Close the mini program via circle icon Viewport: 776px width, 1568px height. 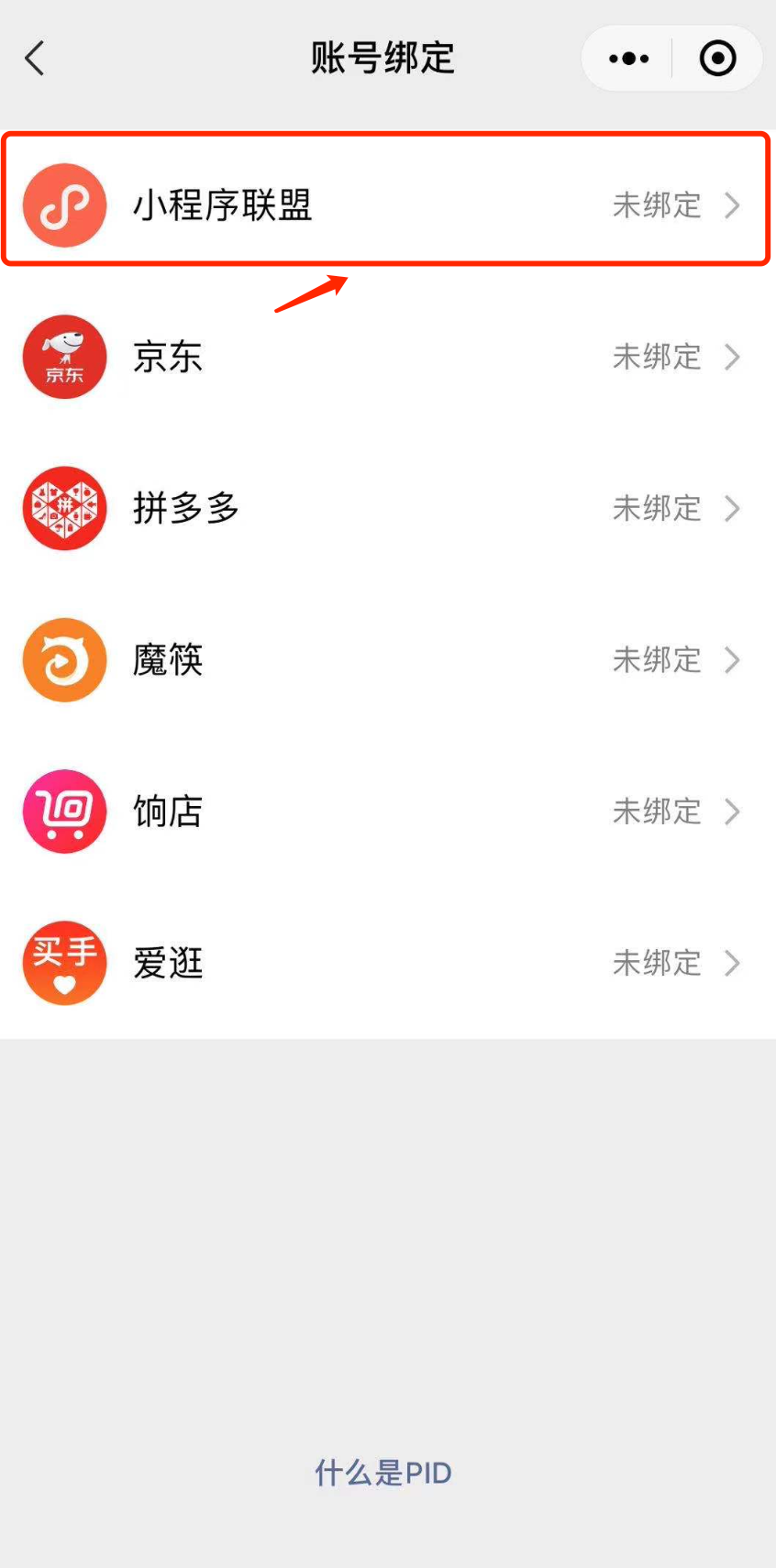717,59
